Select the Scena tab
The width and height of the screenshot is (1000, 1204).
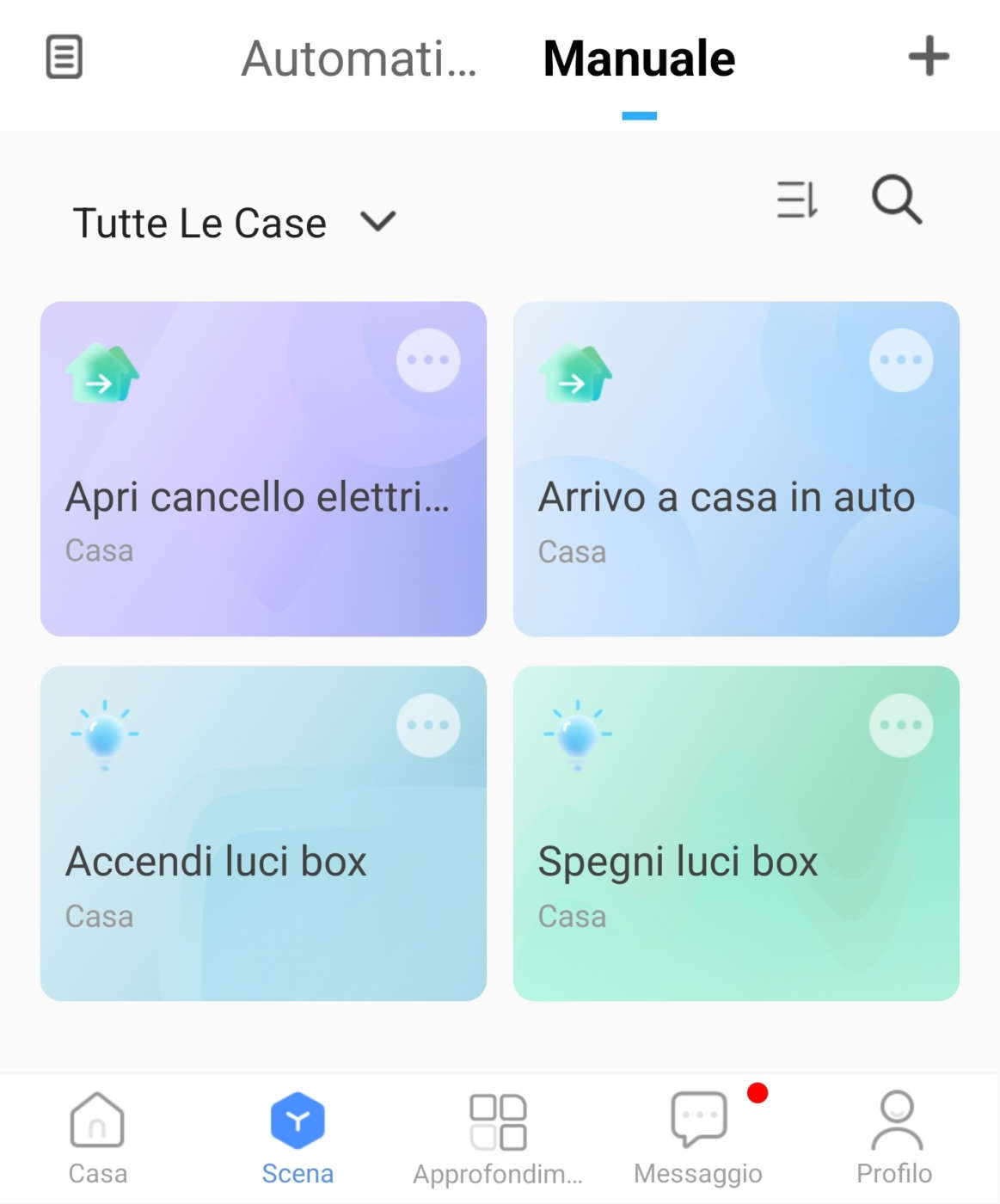(x=298, y=1137)
